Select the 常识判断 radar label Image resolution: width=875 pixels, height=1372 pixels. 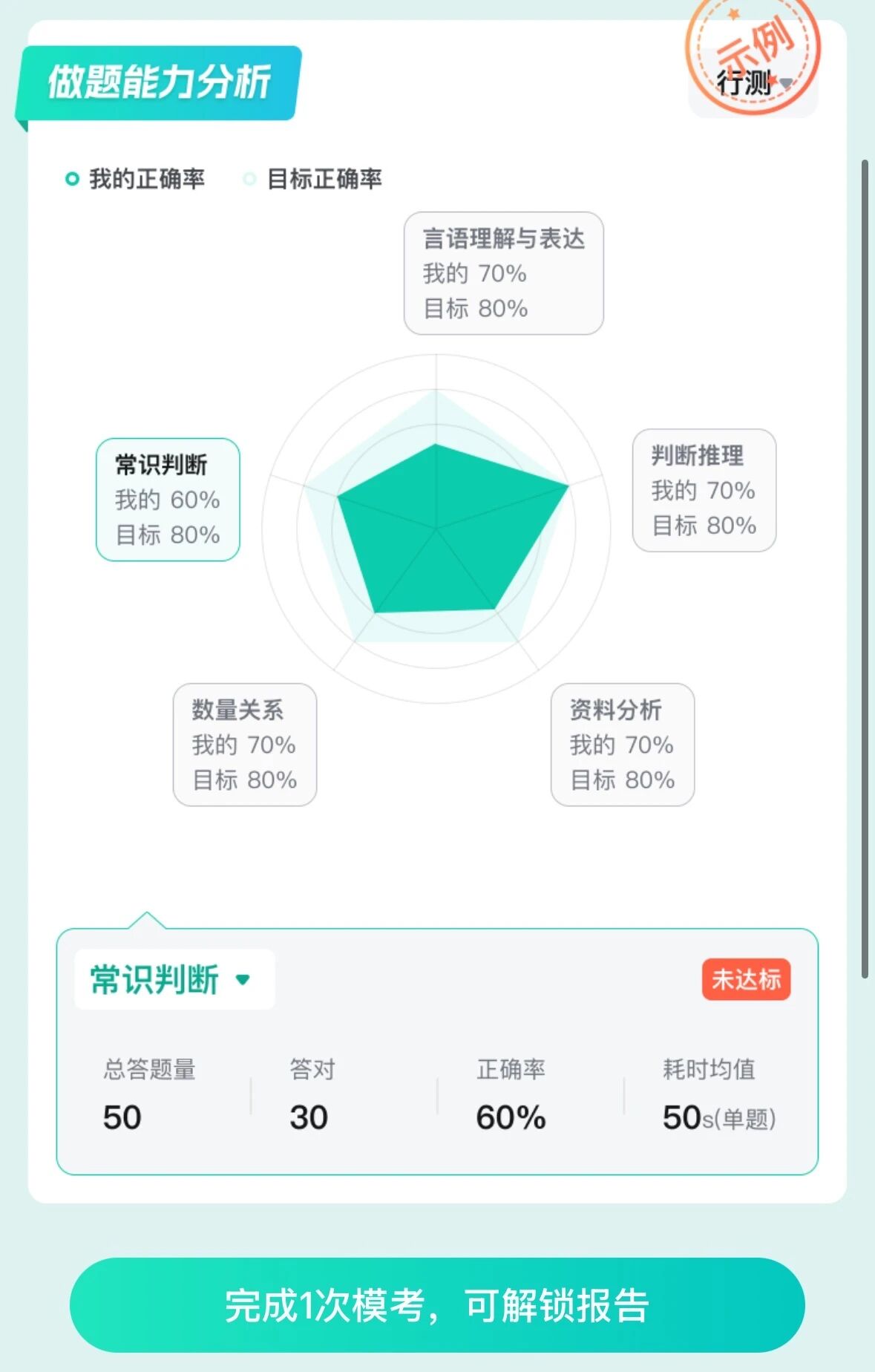pos(168,500)
